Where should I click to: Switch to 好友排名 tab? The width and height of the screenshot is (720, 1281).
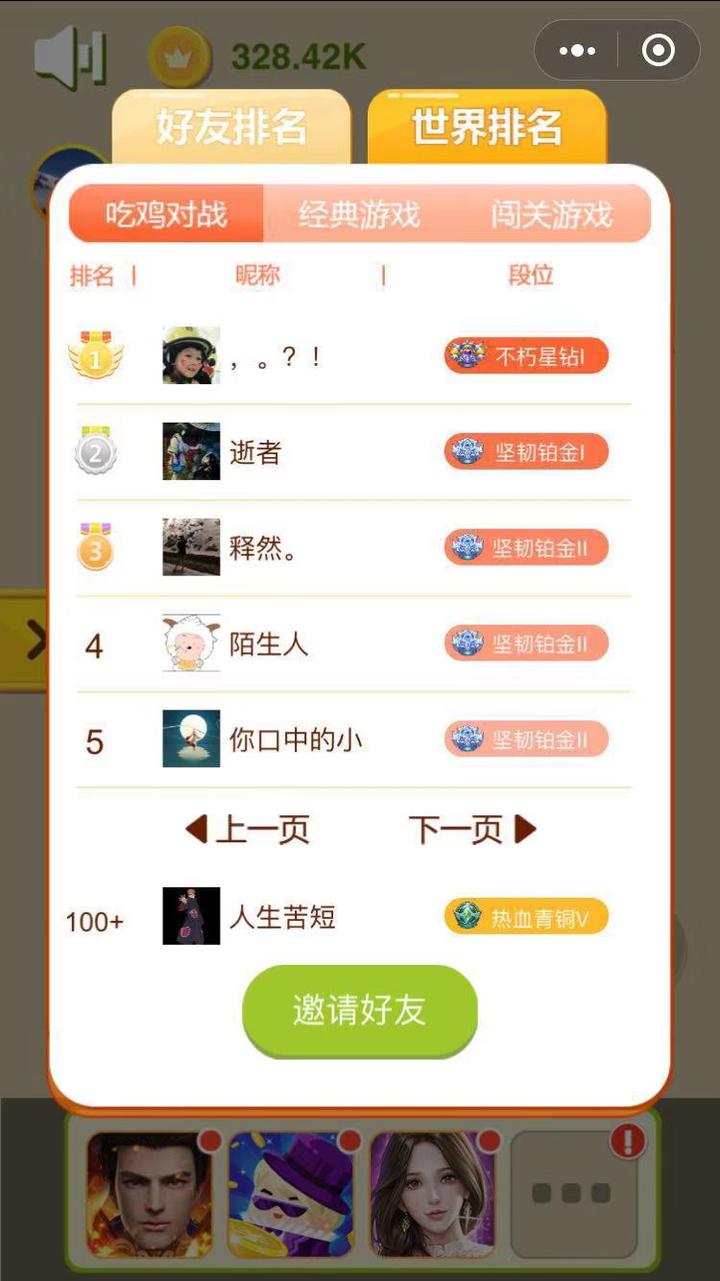pyautogui.click(x=231, y=127)
